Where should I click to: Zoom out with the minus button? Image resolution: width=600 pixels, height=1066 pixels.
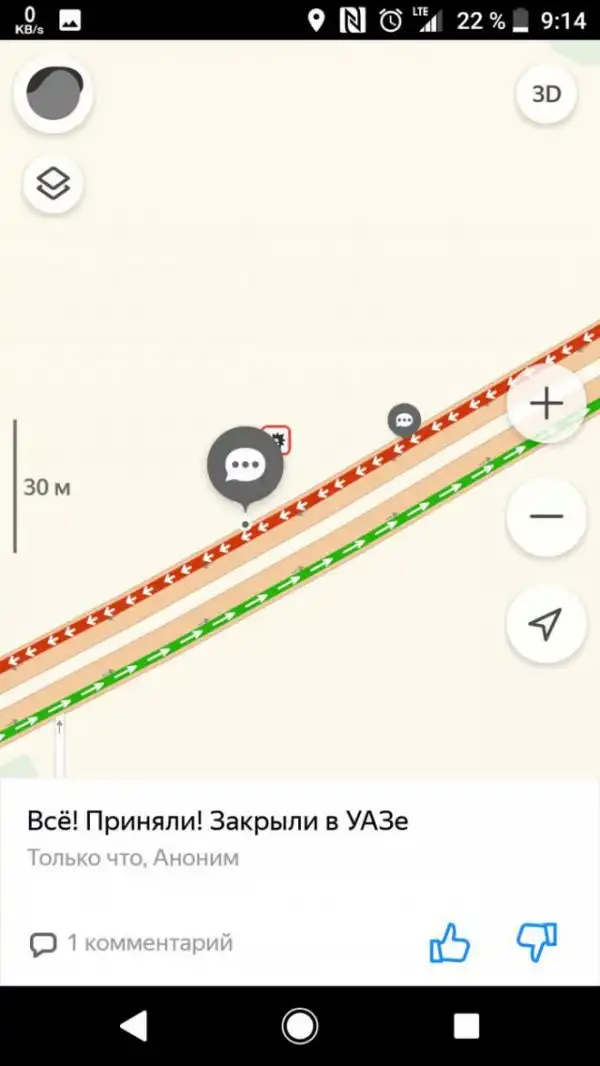546,517
